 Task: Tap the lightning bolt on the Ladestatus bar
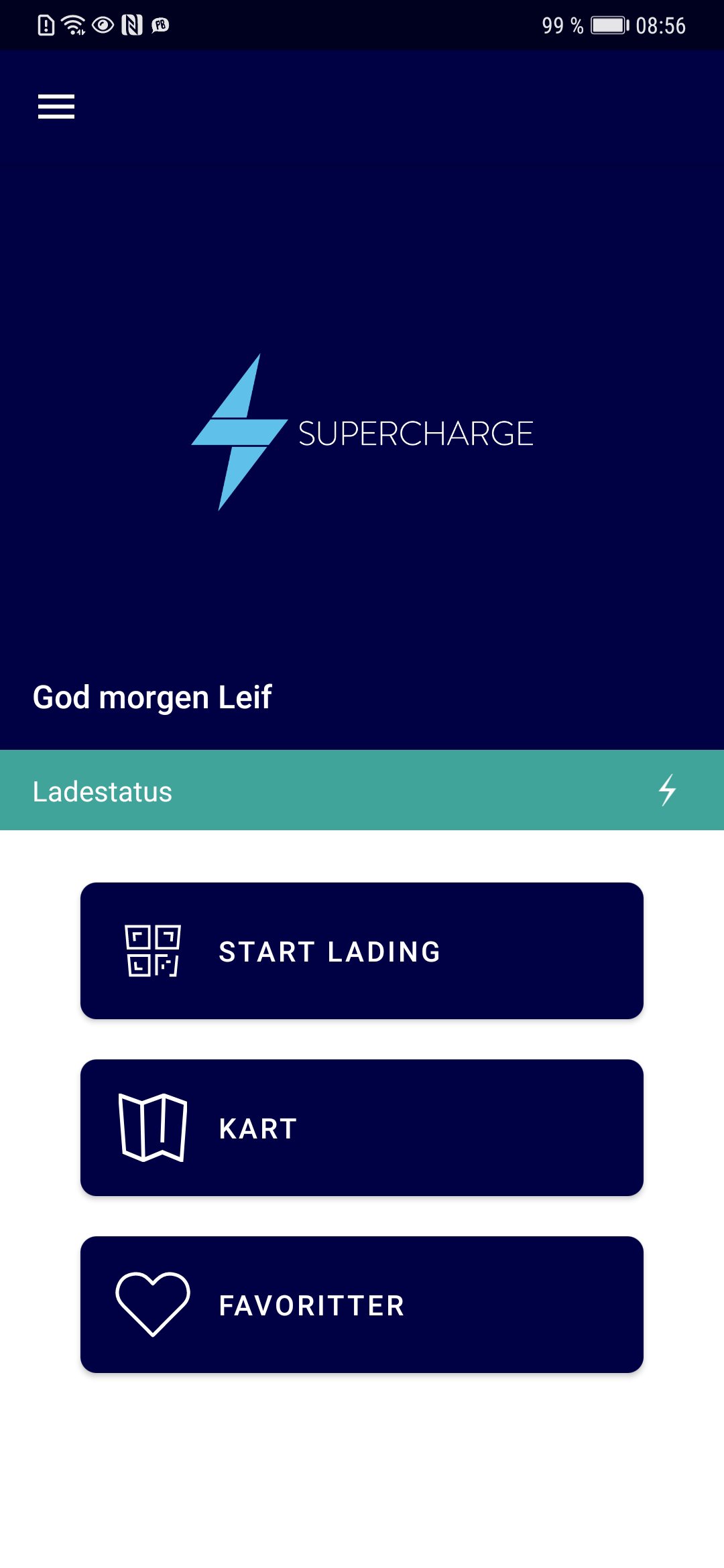point(666,791)
